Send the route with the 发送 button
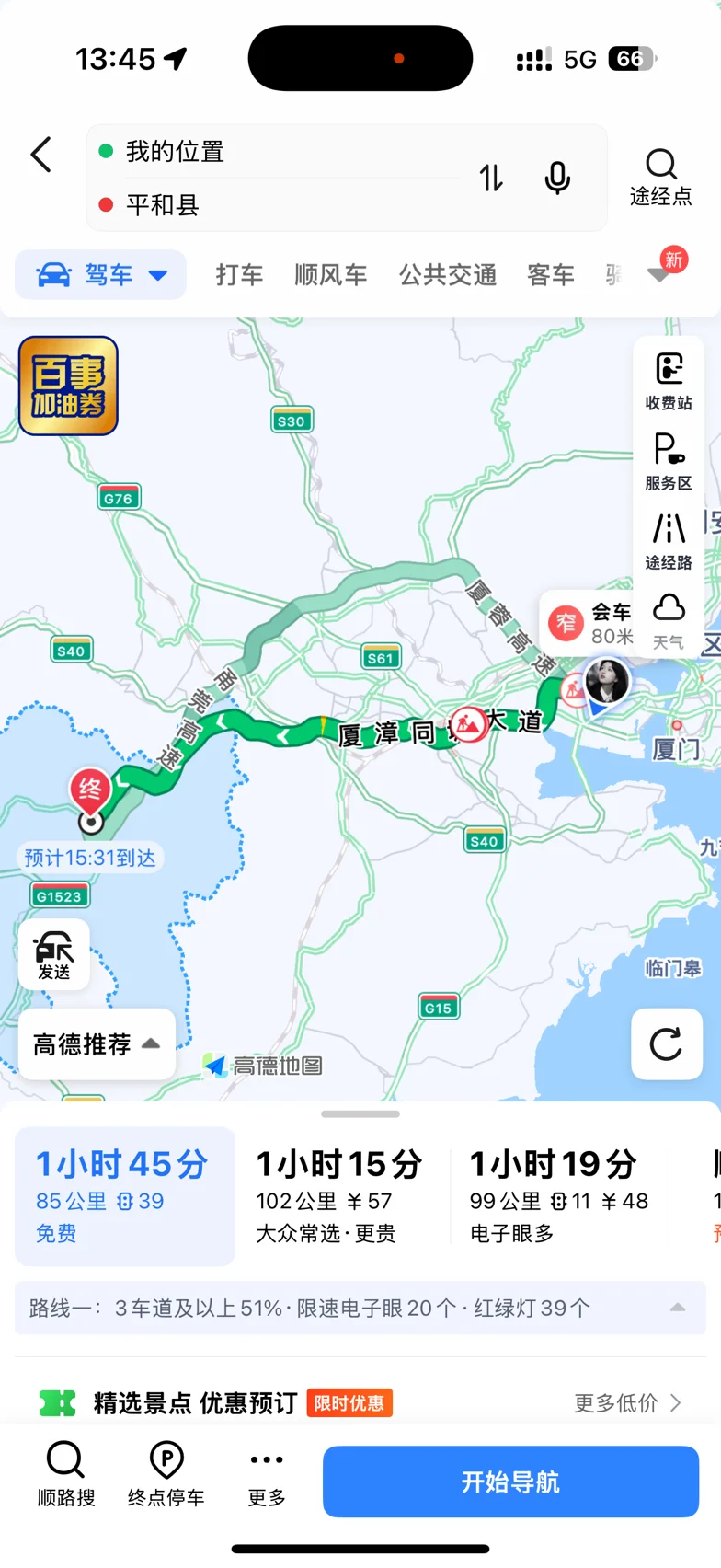The height and width of the screenshot is (1568, 721). (54, 954)
